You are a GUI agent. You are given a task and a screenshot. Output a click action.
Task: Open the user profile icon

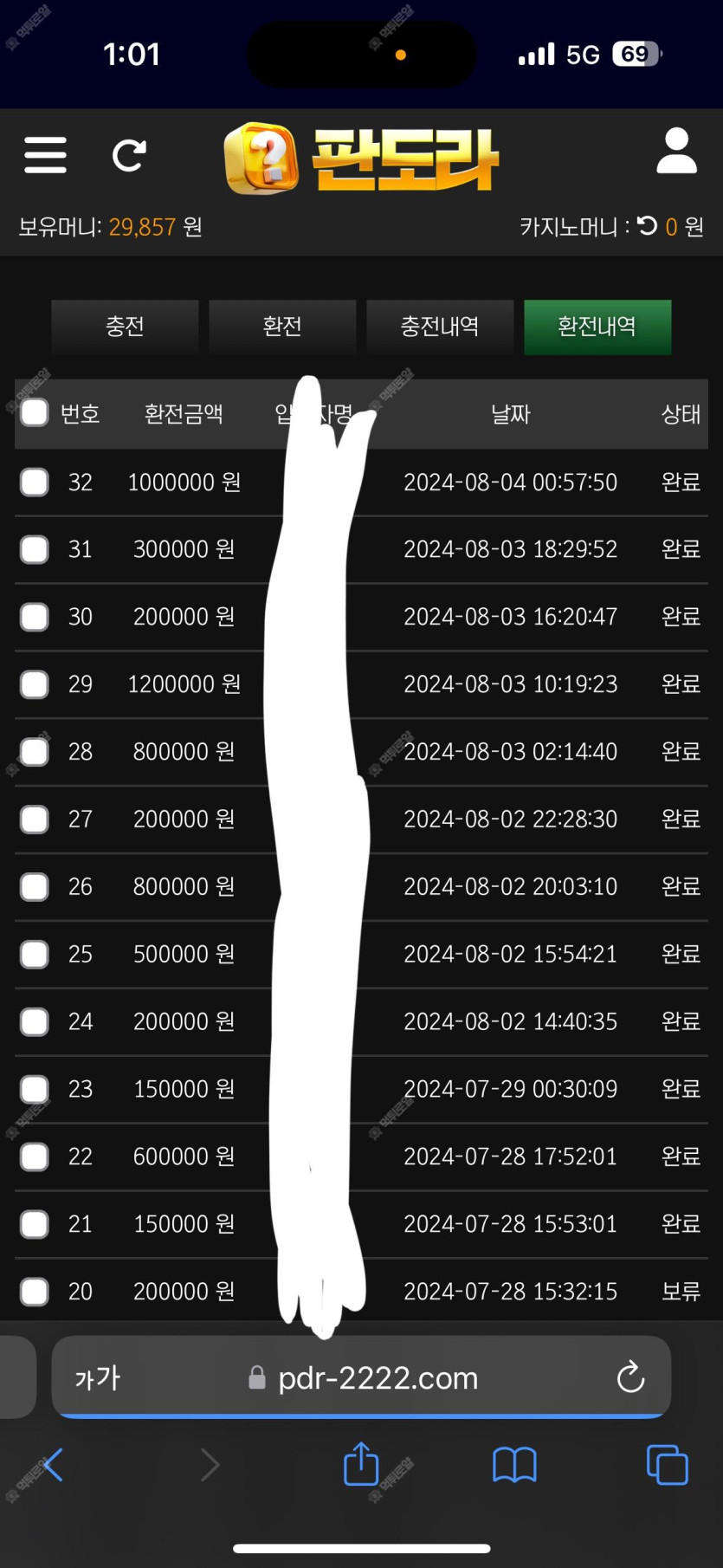pos(676,152)
